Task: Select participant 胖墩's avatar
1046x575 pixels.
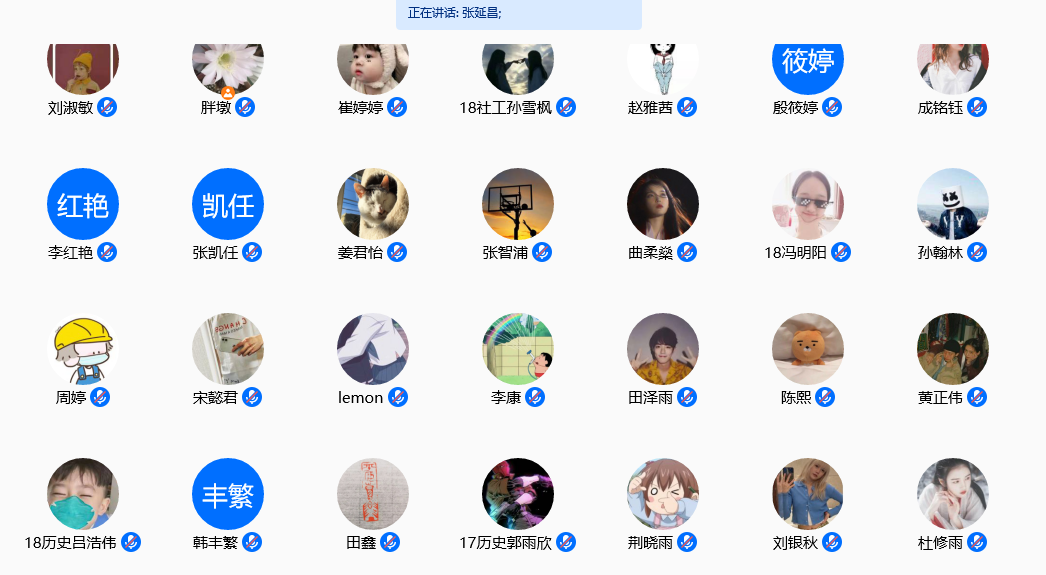Action: [x=228, y=64]
